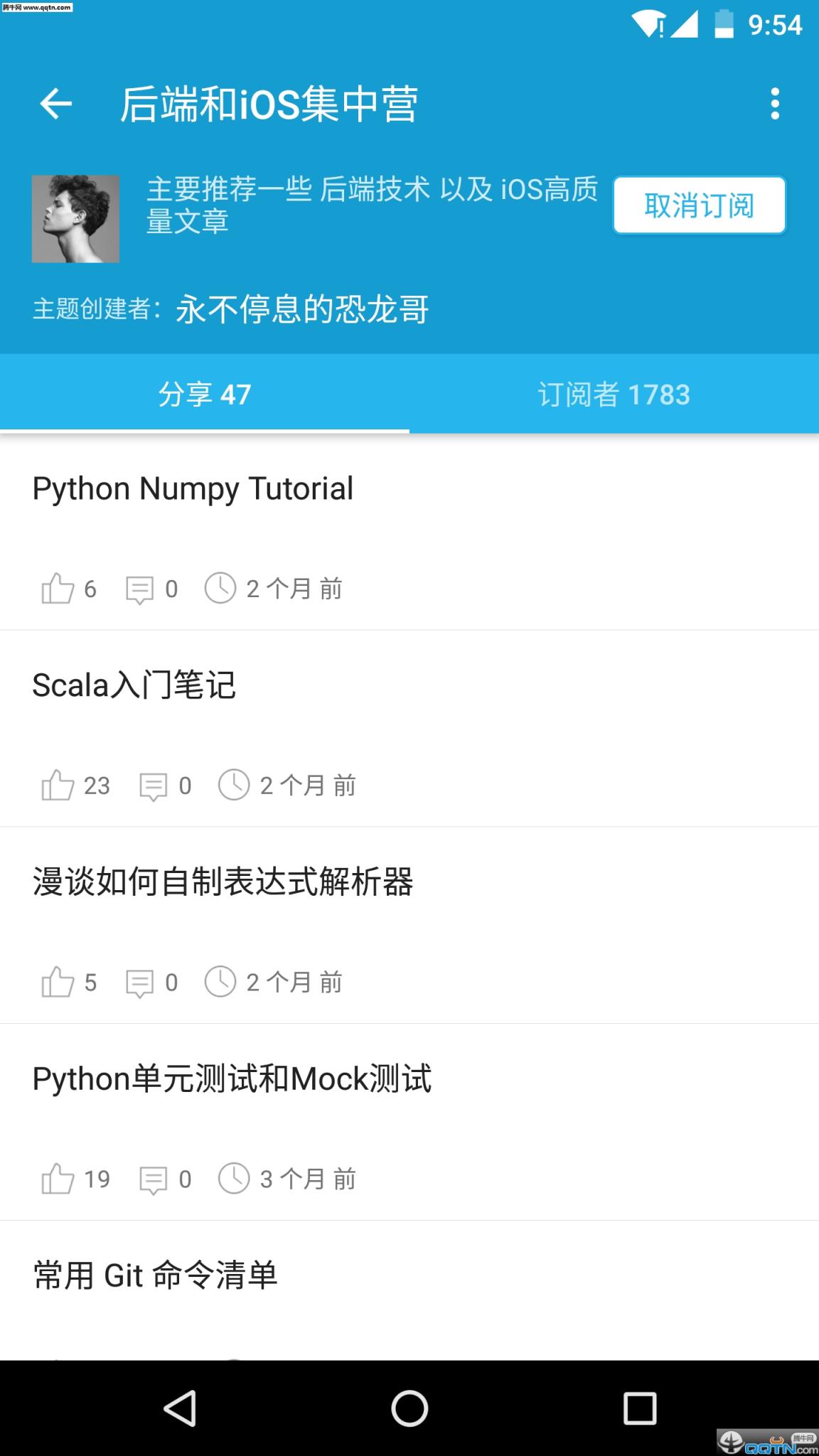Open the article Python Numpy Tutorial
The width and height of the screenshot is (819, 1456).
tap(193, 488)
